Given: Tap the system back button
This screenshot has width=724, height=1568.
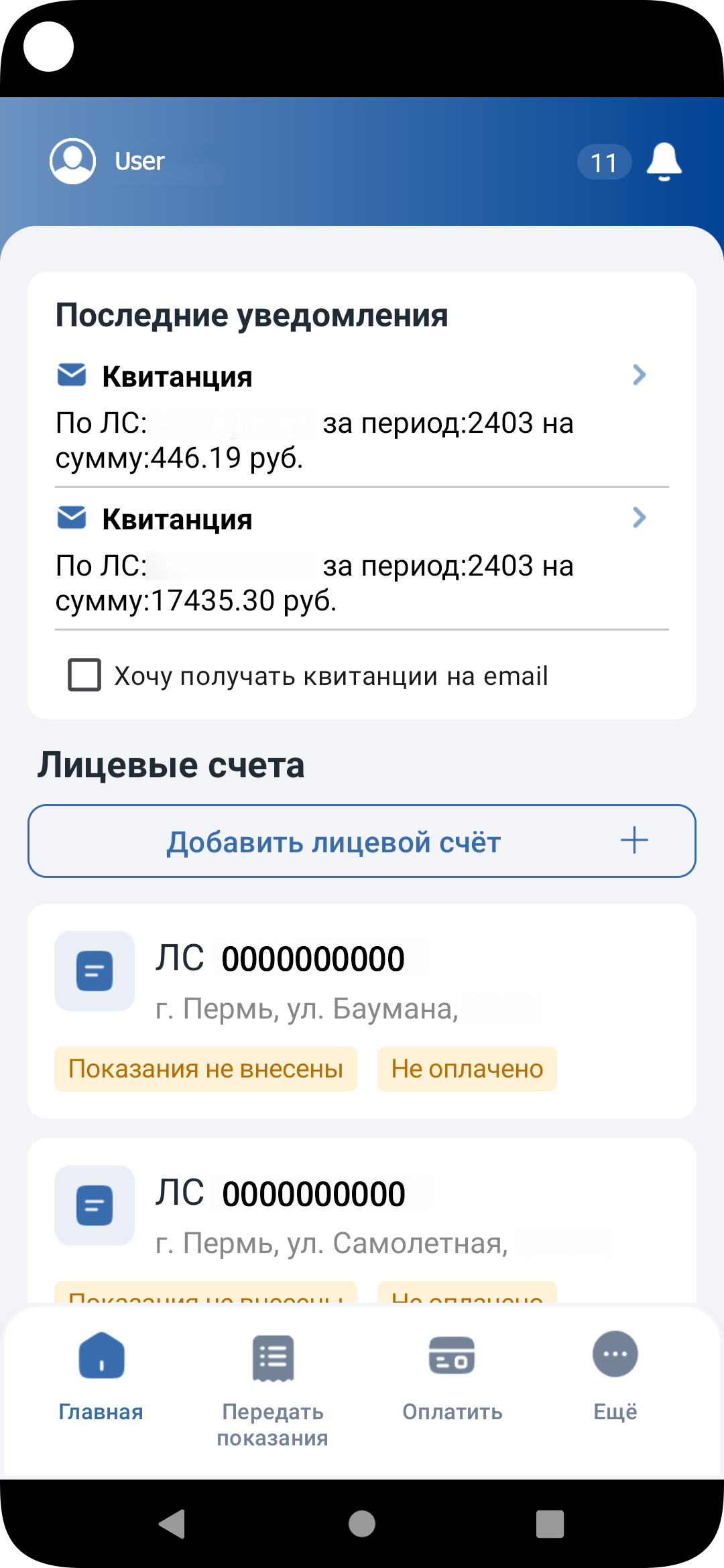Looking at the screenshot, I should [x=173, y=1524].
